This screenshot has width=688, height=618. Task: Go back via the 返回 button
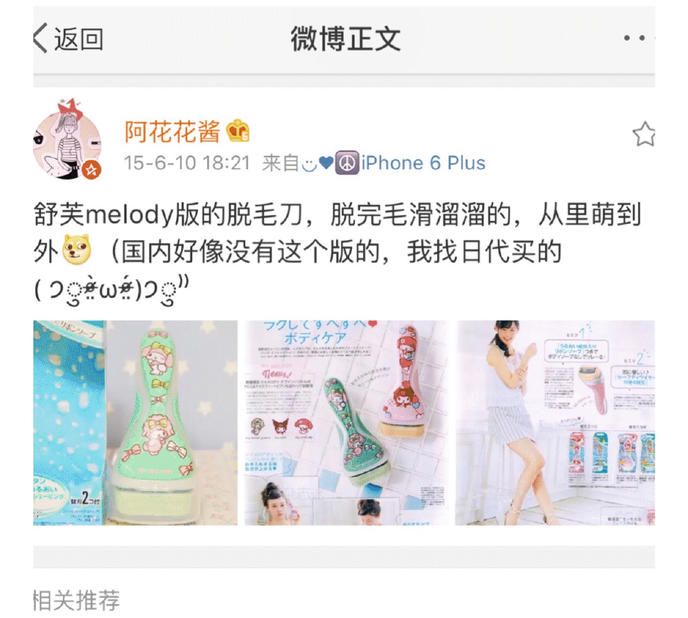click(68, 39)
